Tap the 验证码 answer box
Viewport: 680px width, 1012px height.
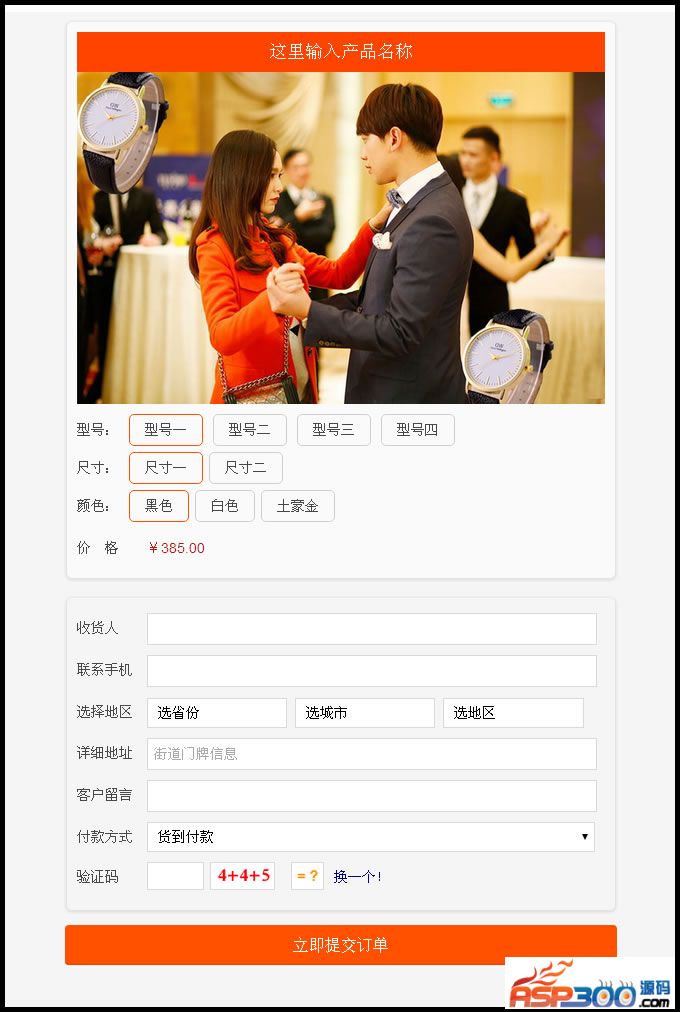(175, 876)
